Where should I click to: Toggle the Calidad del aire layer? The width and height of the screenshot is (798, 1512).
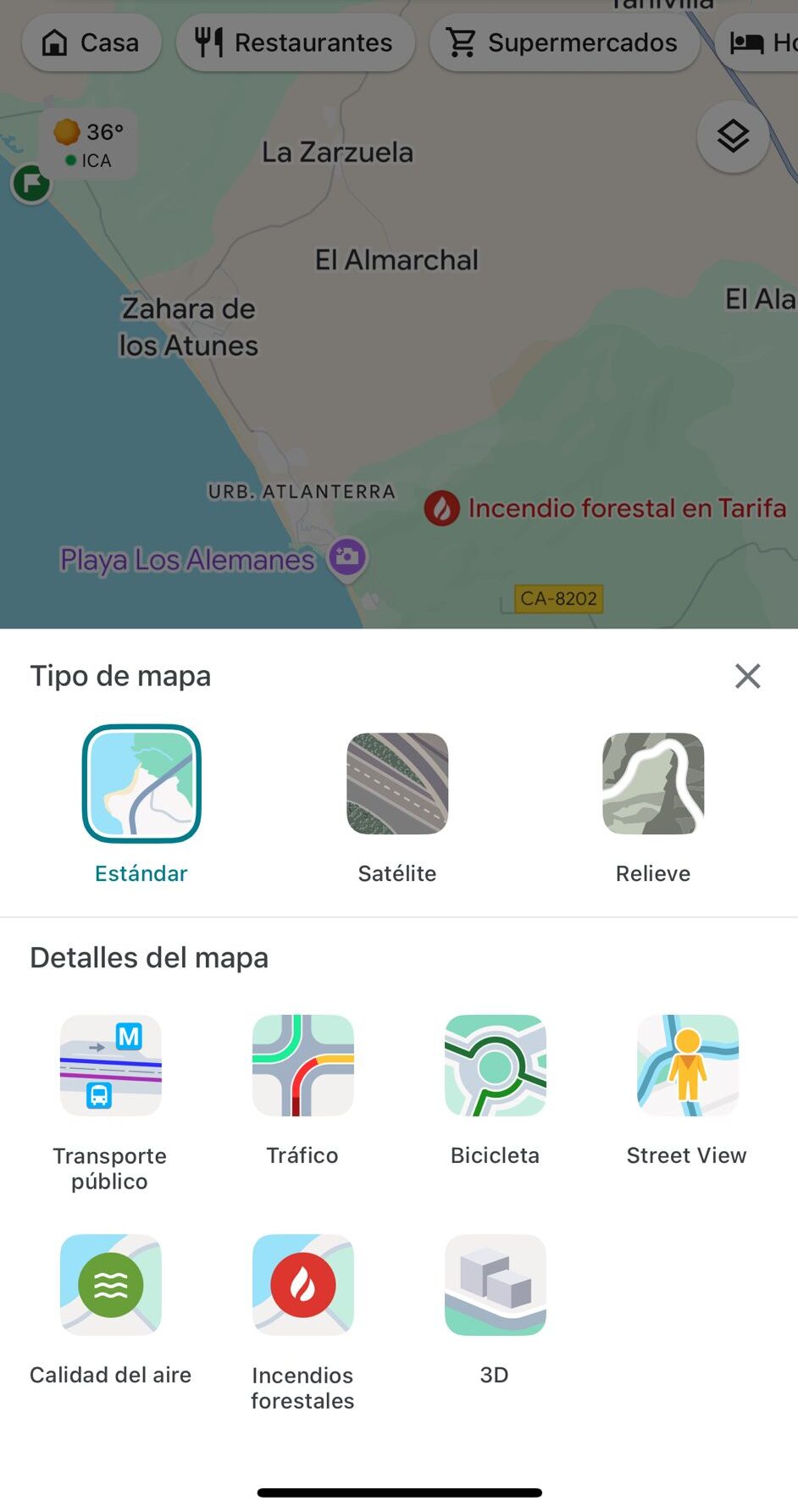click(x=110, y=1285)
